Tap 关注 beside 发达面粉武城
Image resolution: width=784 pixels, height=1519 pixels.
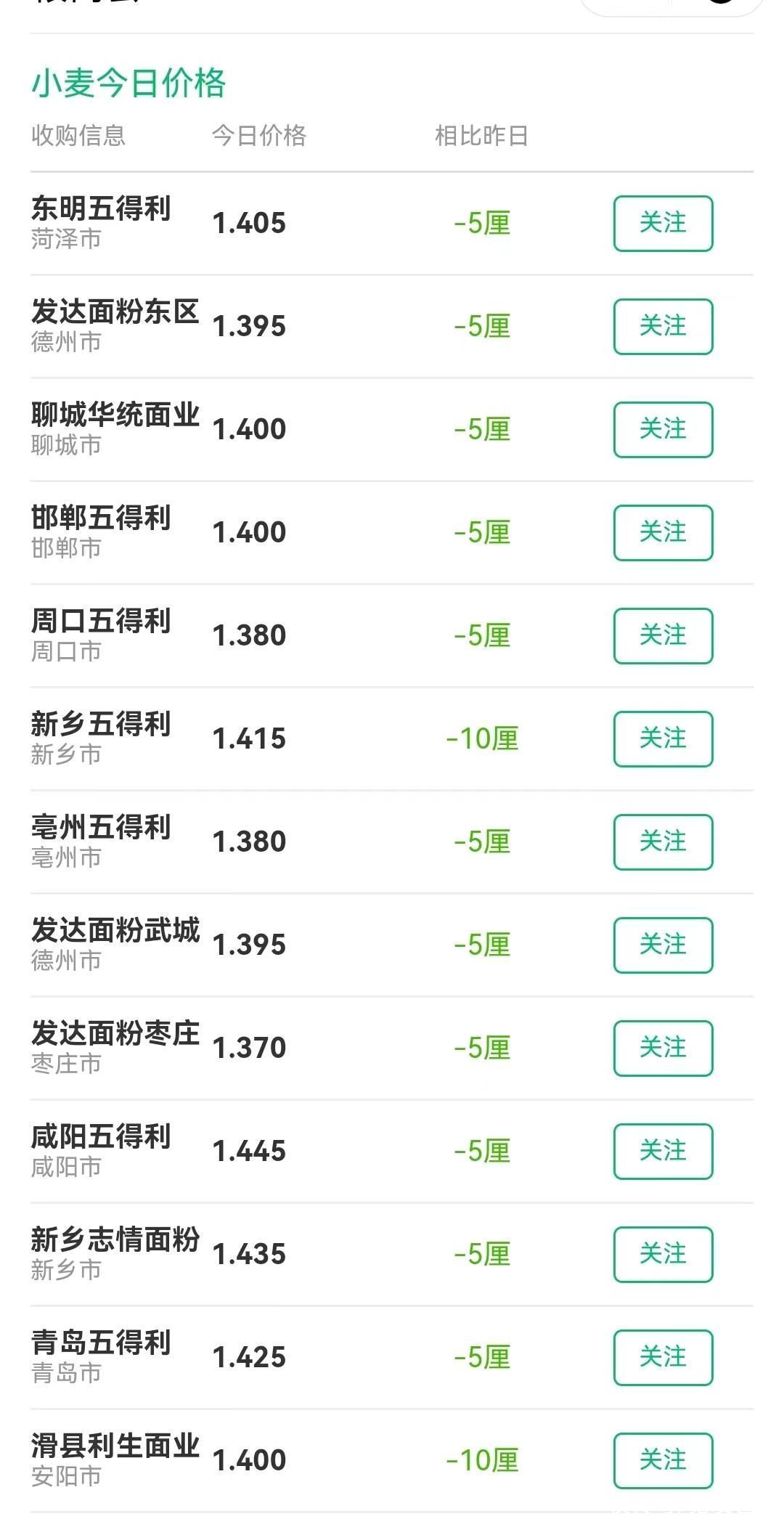pos(663,945)
